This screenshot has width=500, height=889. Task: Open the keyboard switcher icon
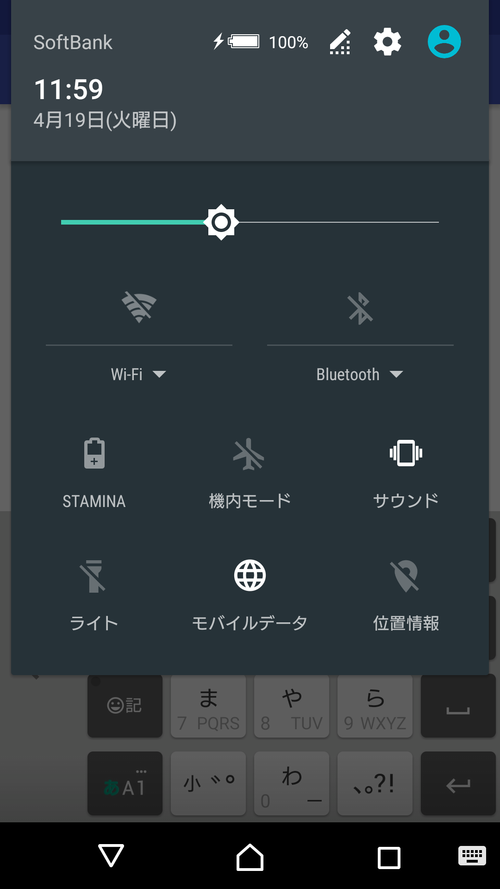(472, 856)
